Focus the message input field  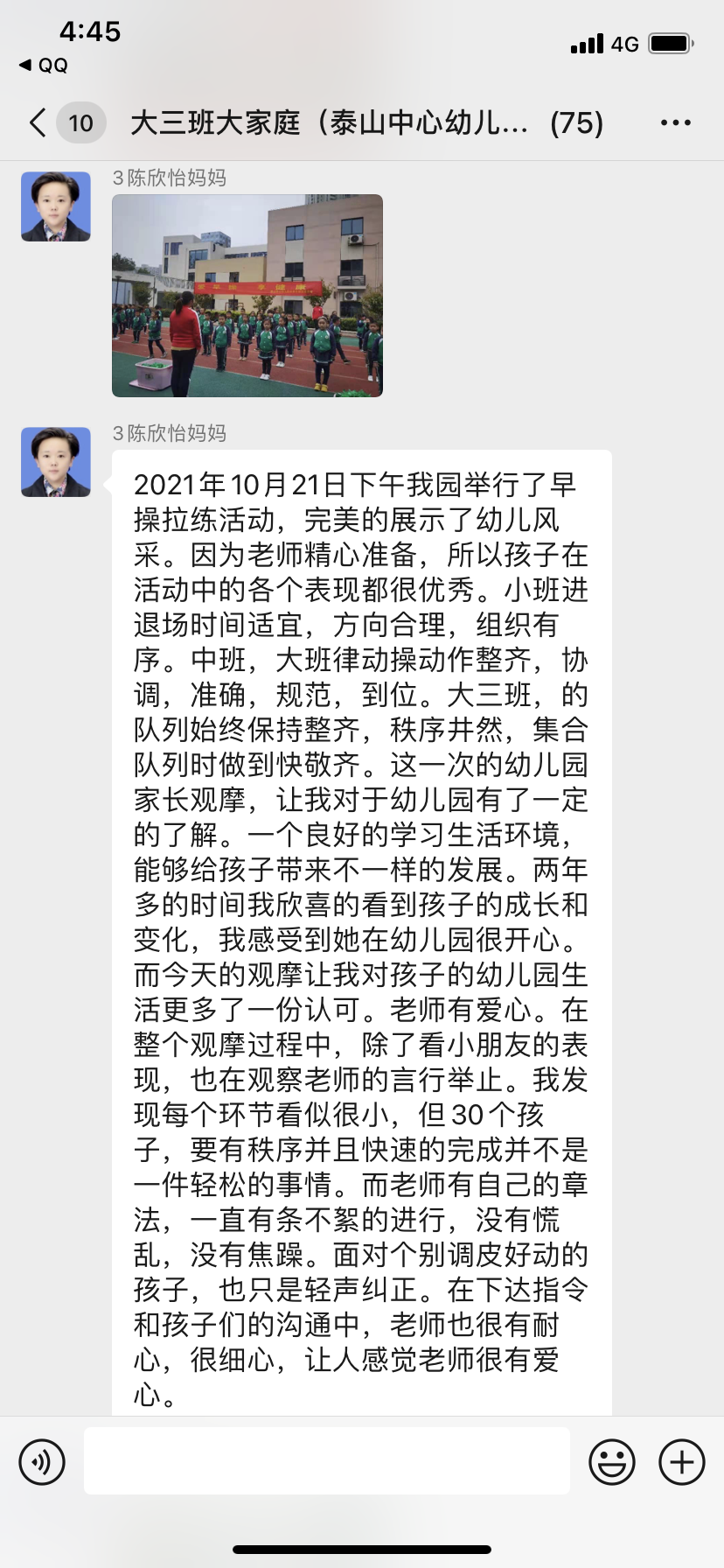[327, 1461]
